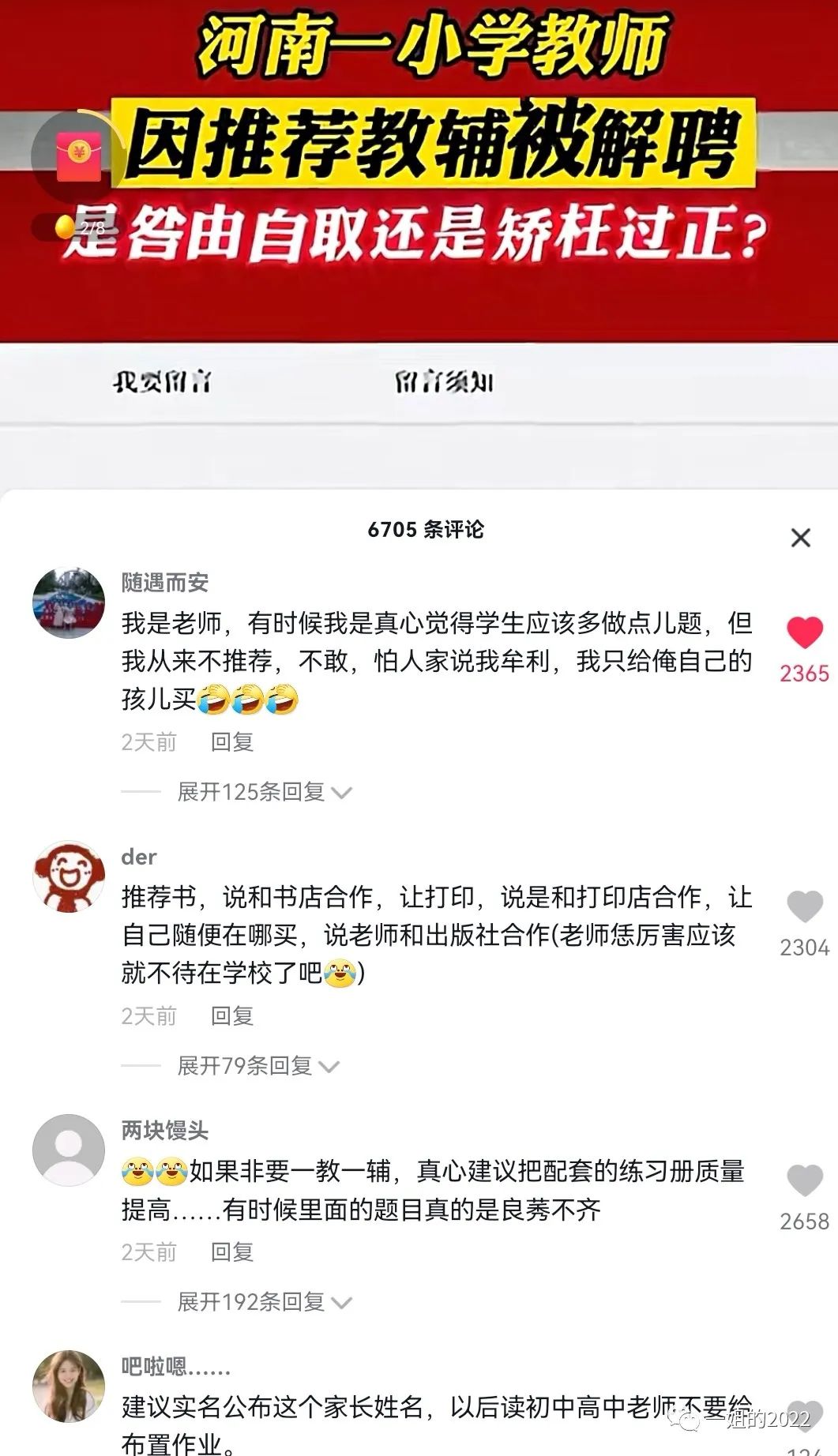Open der's red cartoon avatar
This screenshot has width=838, height=1456.
pyautogui.click(x=70, y=878)
